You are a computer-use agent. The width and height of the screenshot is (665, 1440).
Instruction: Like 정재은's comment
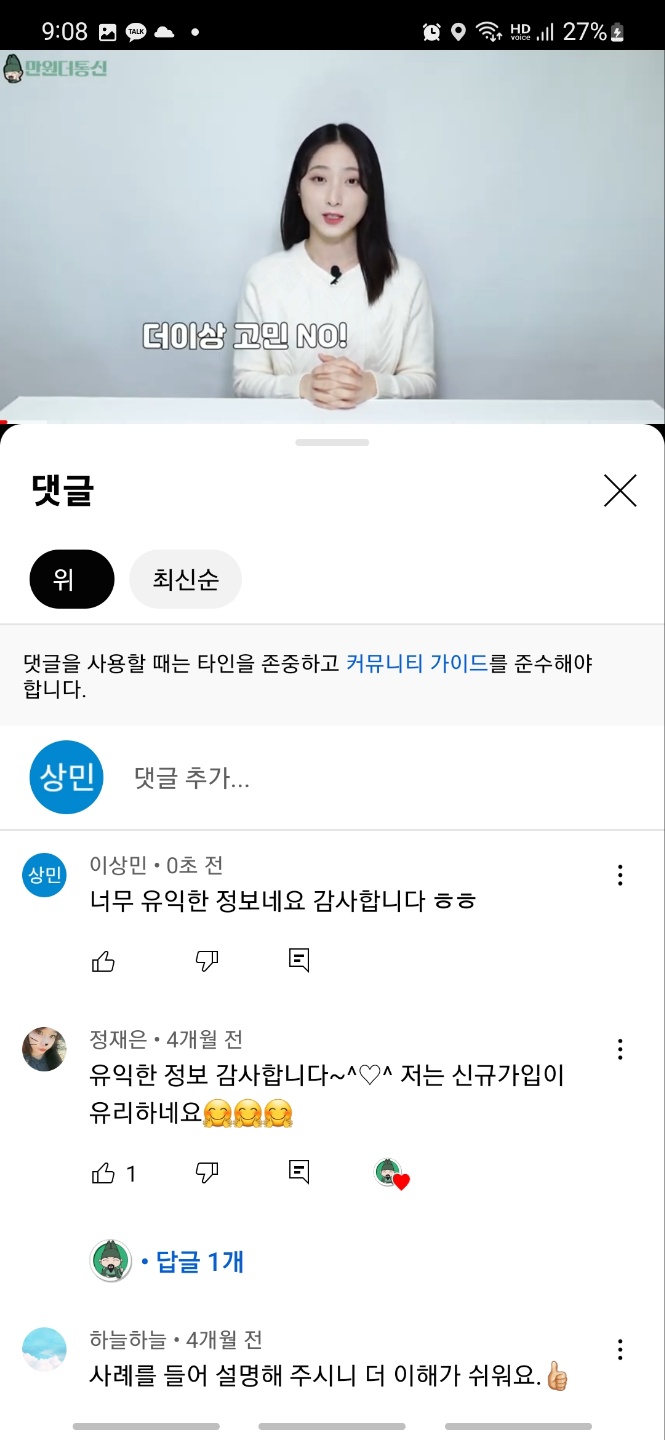pos(103,1173)
